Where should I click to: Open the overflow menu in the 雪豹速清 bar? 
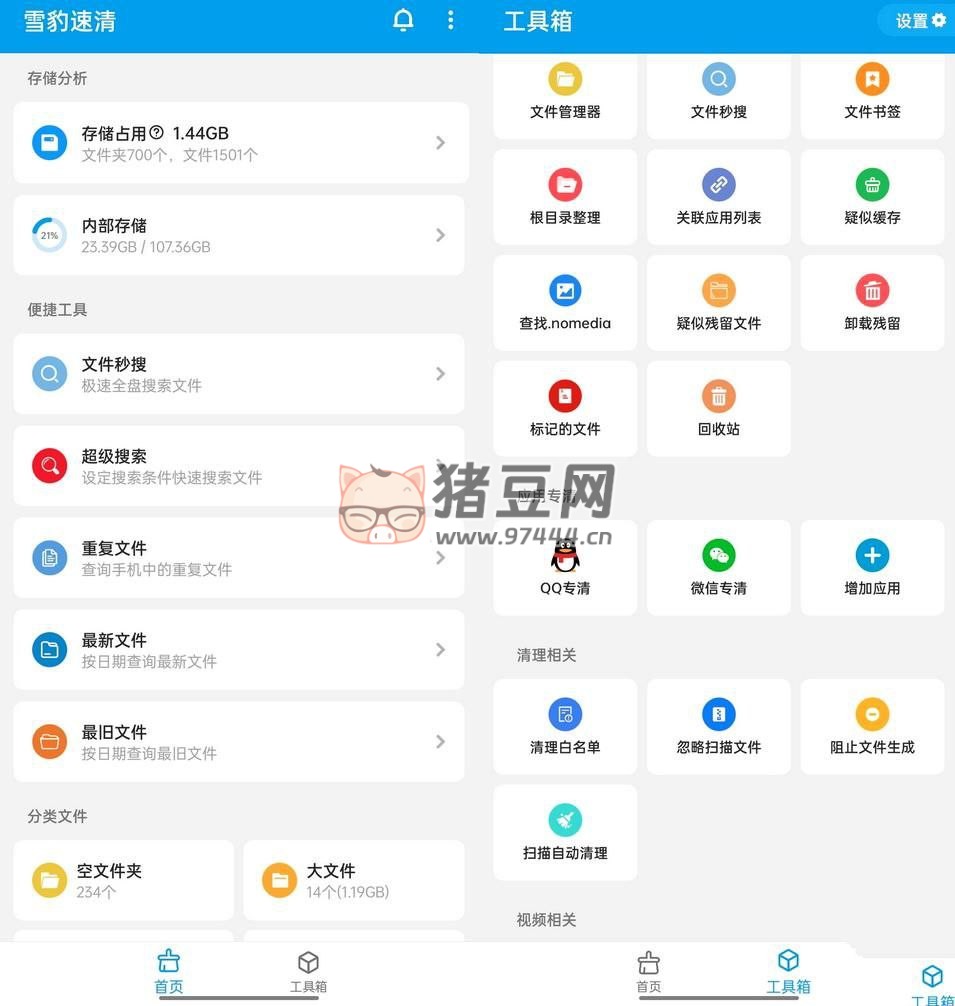pos(451,20)
